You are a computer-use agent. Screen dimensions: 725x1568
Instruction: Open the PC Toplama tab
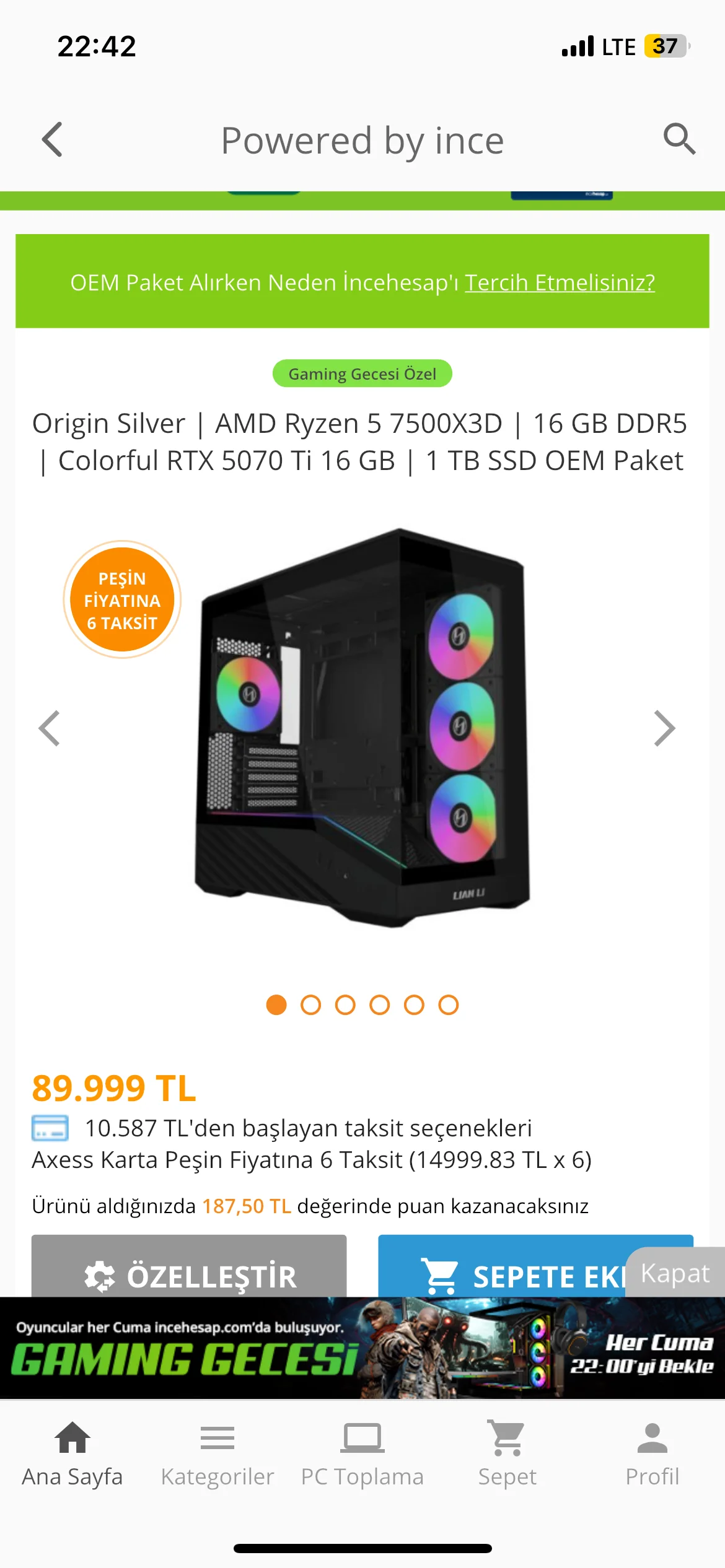[362, 1454]
